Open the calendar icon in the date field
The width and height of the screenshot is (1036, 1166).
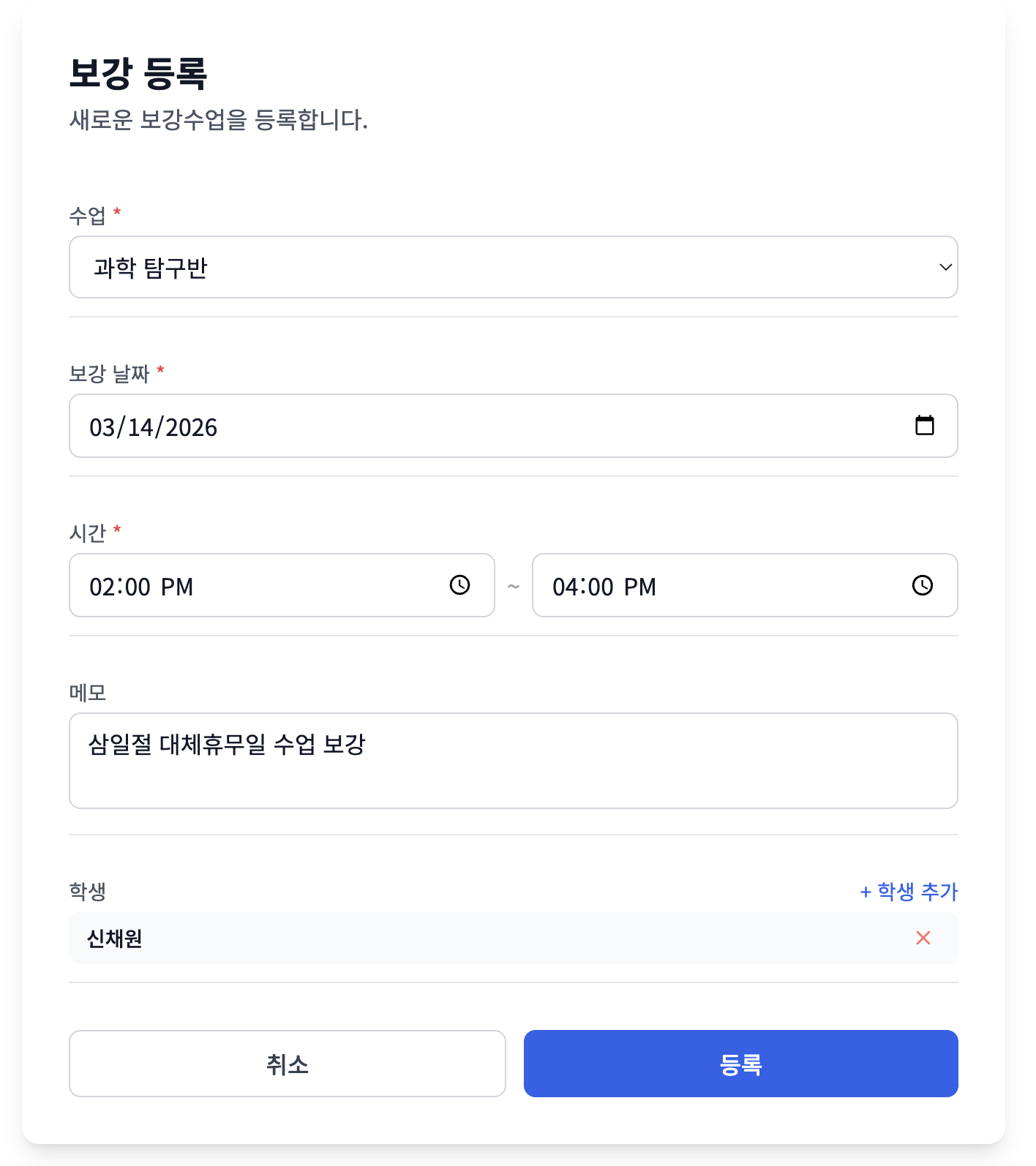click(924, 425)
